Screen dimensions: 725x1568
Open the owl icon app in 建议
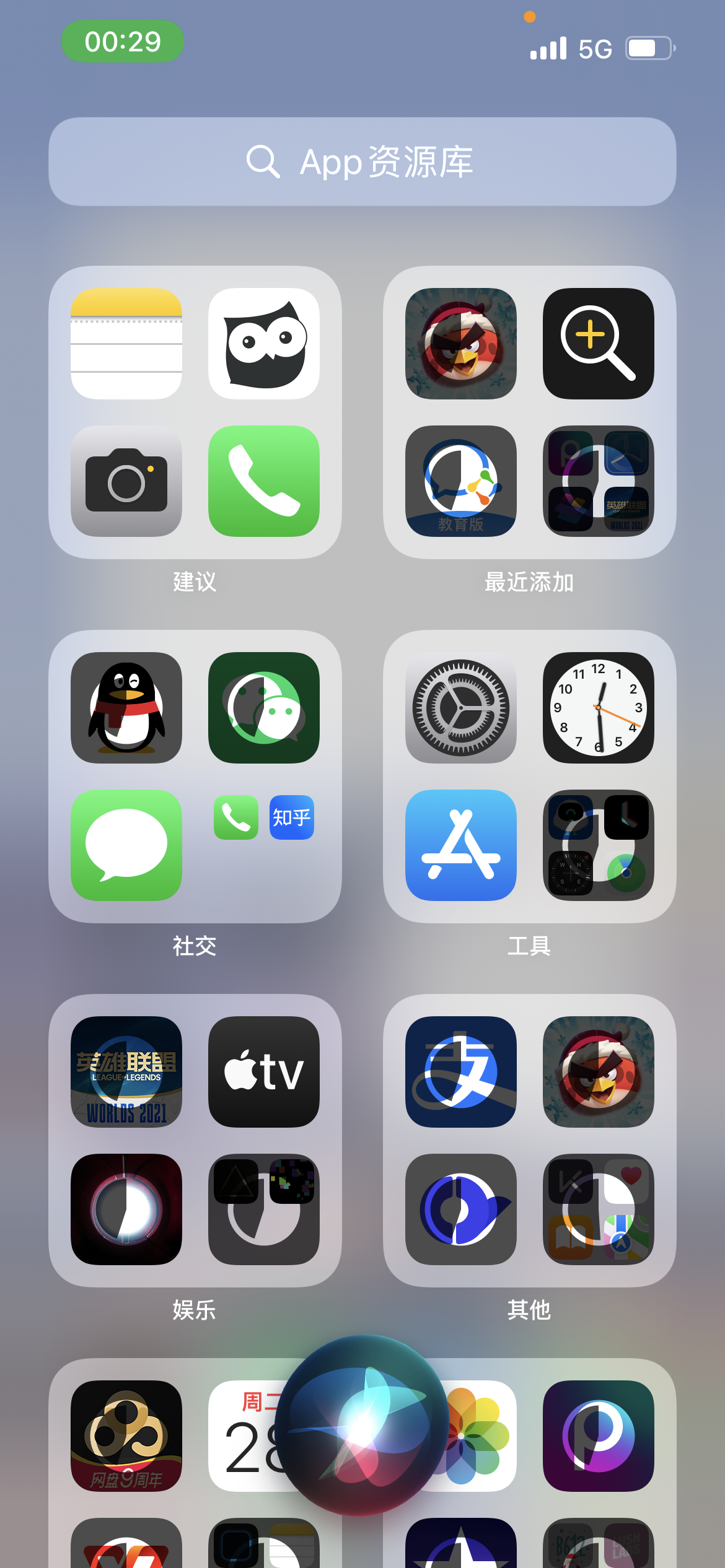264,344
